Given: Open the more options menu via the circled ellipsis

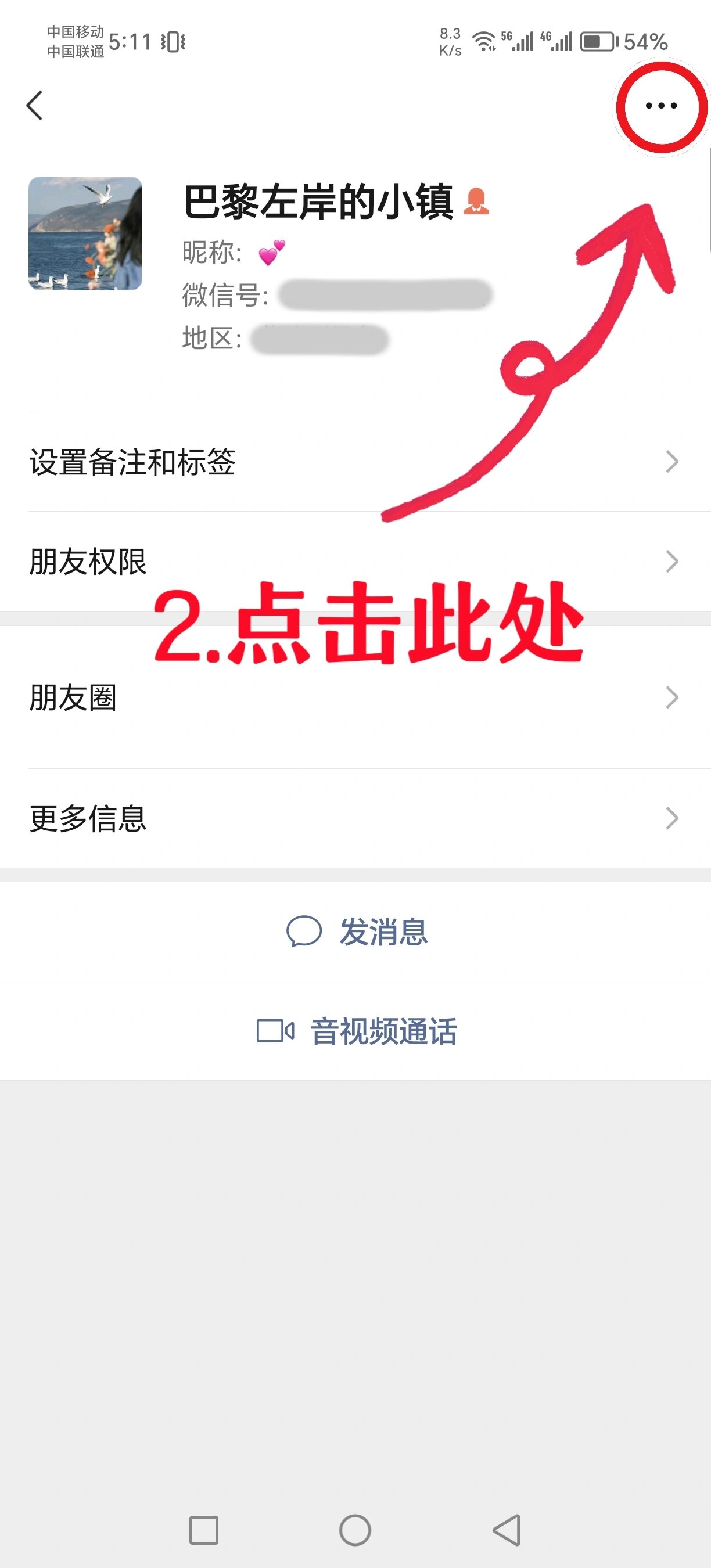Looking at the screenshot, I should (660, 106).
